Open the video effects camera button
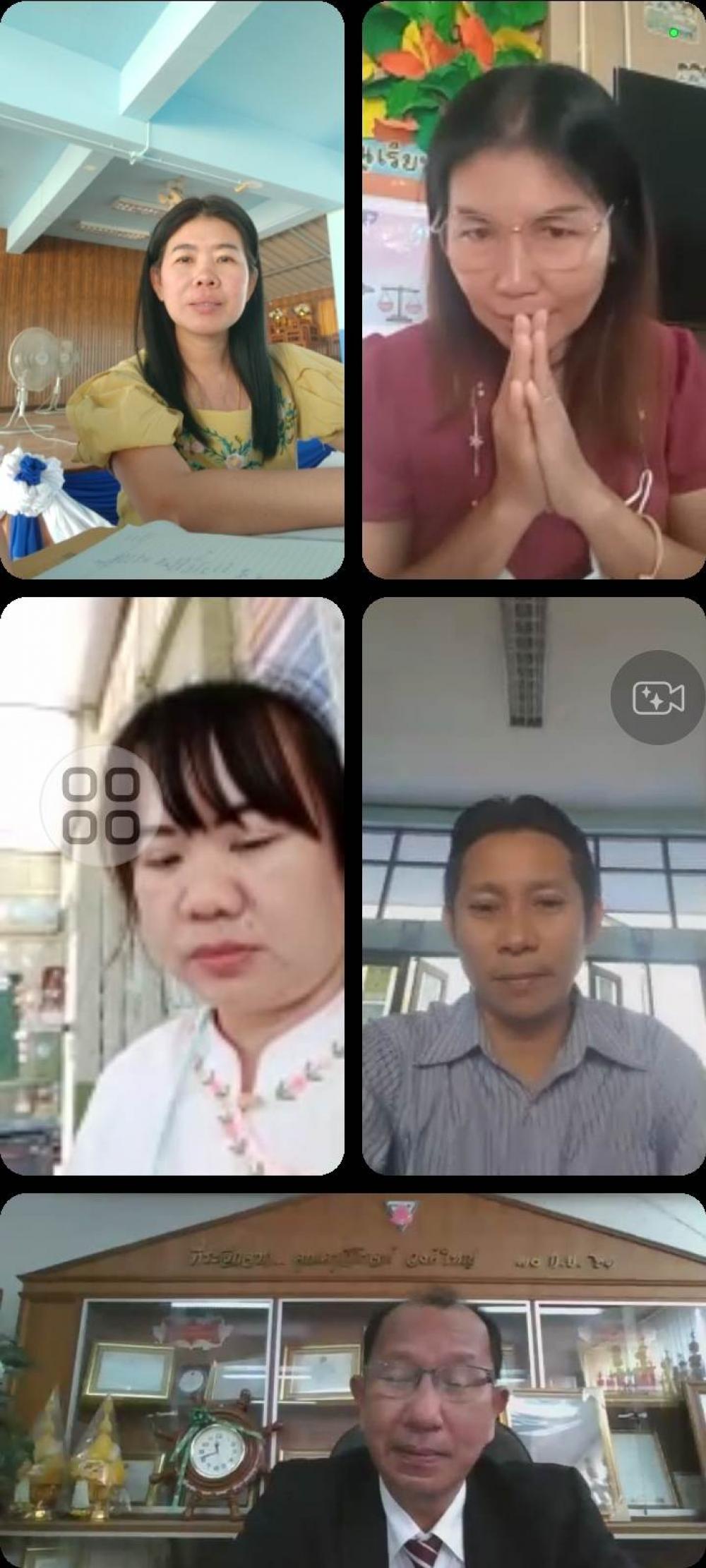The image size is (706, 1568). pos(658,697)
